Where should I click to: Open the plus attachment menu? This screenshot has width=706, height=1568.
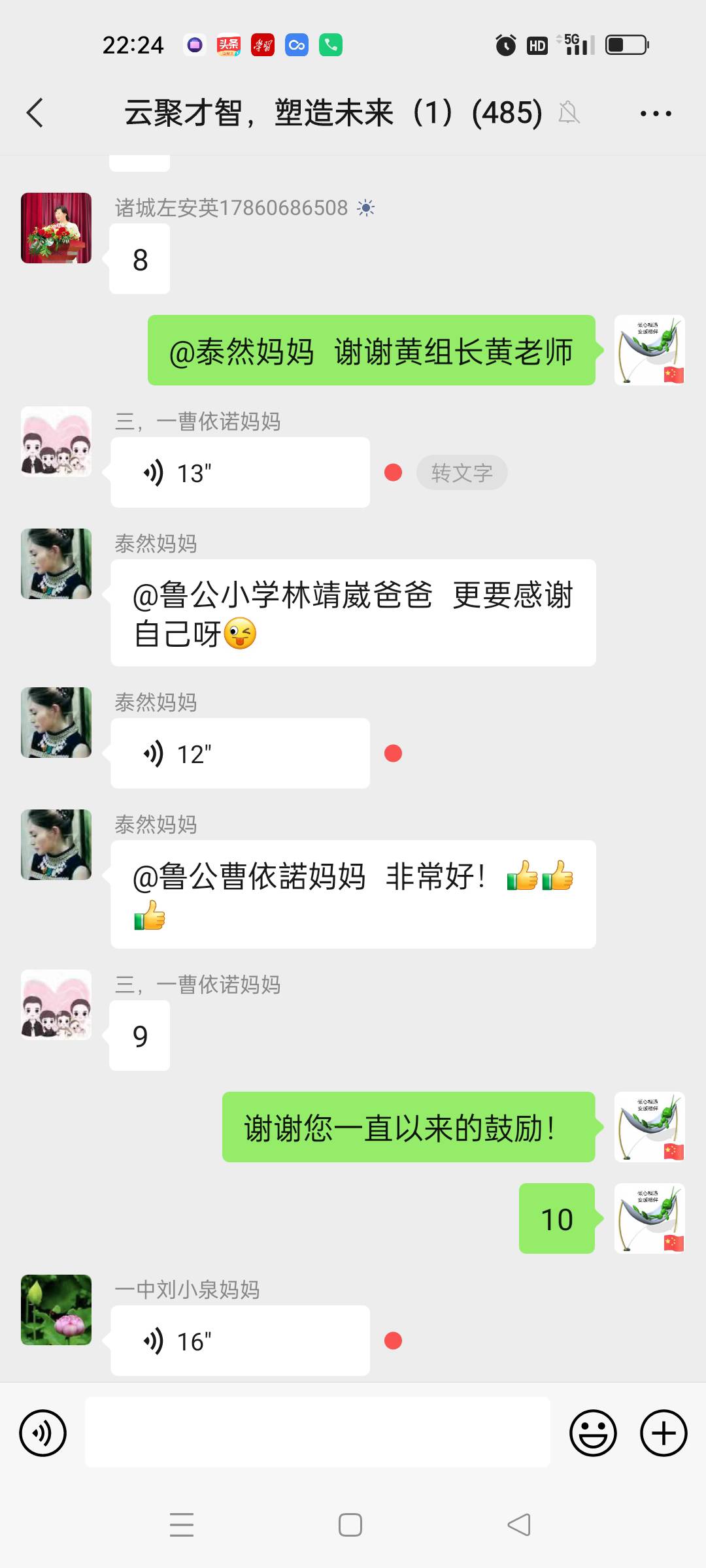click(x=662, y=1433)
